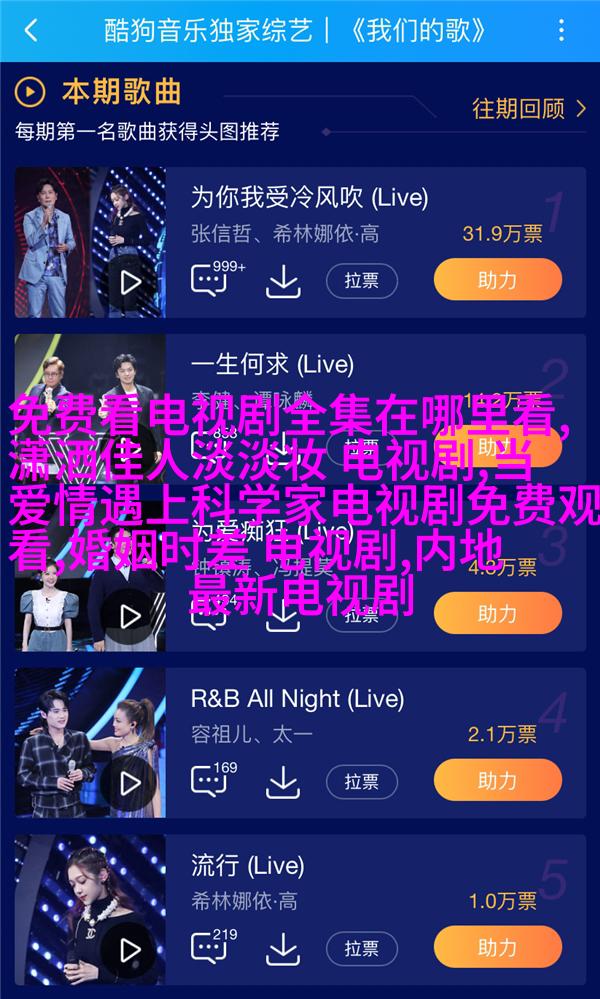Play 一生何求 (Live) thumbnail
Screen dimensions: 600x999
coord(129,447)
